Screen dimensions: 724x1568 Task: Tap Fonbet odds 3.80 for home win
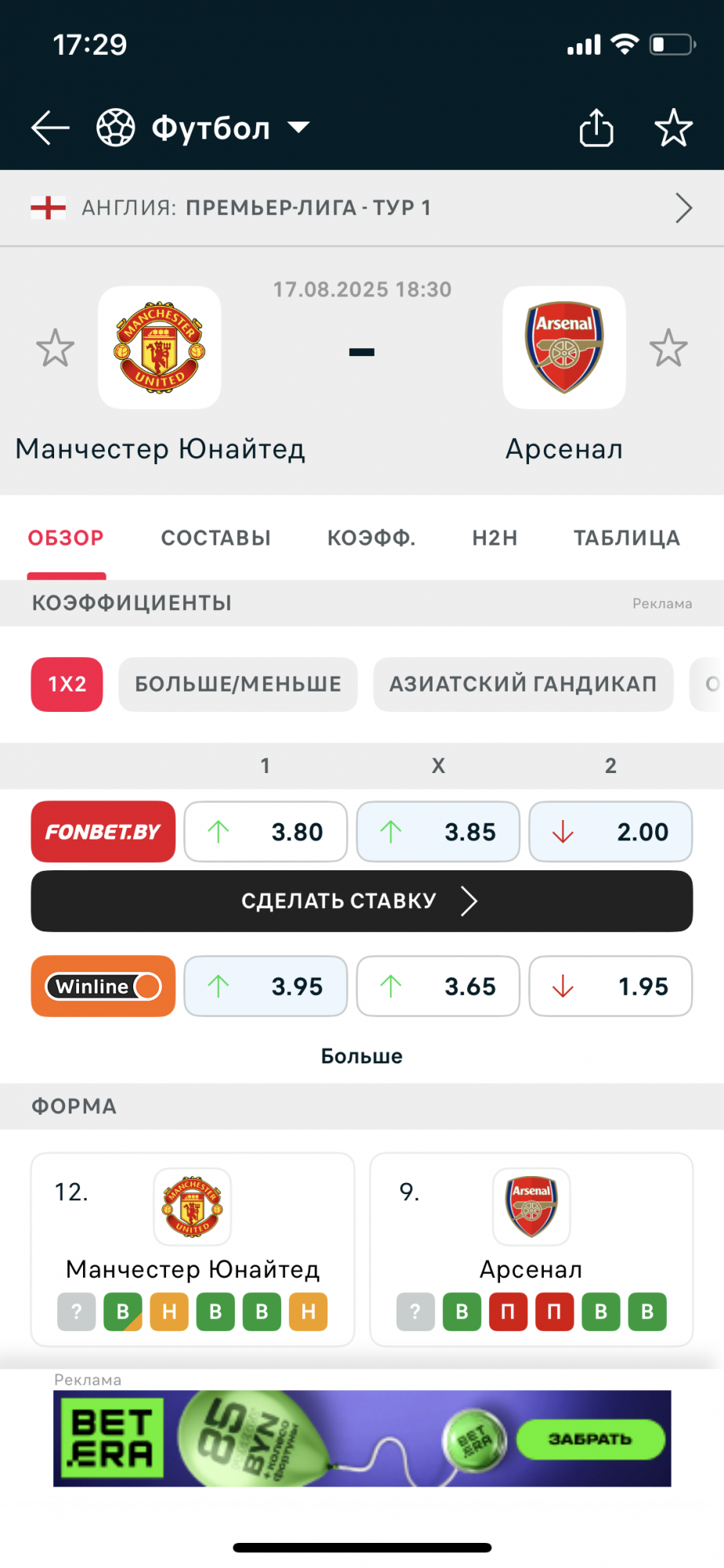pyautogui.click(x=266, y=832)
